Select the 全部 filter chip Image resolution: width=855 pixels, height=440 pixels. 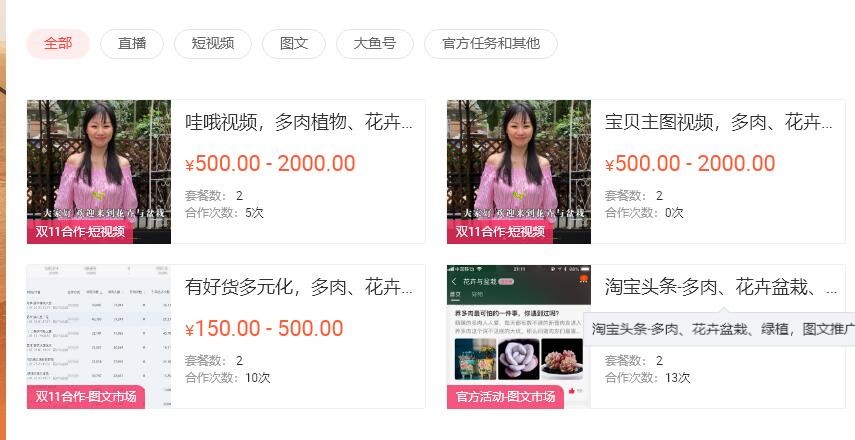click(58, 43)
